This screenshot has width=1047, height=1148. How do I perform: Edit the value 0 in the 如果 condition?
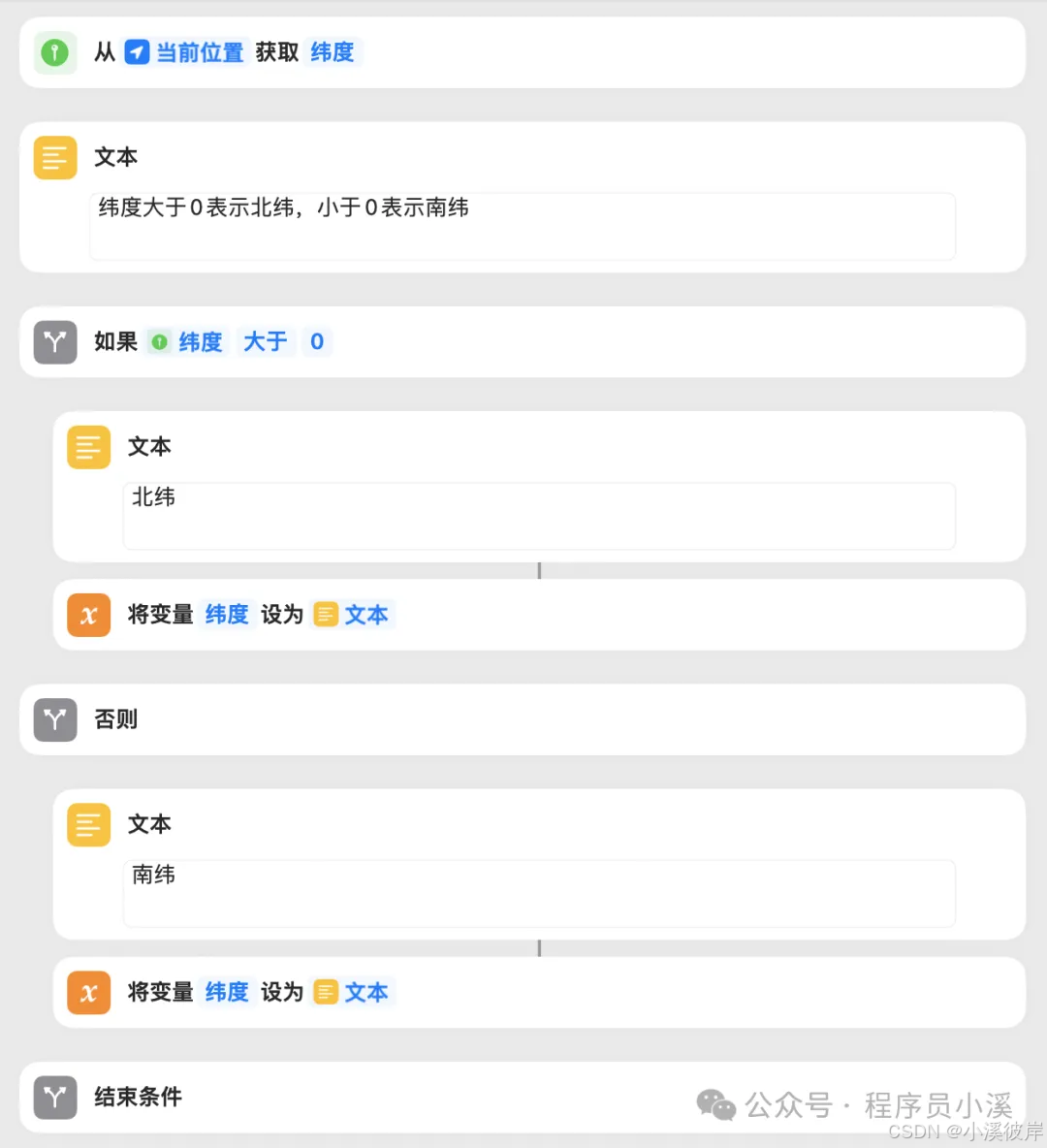click(x=317, y=342)
